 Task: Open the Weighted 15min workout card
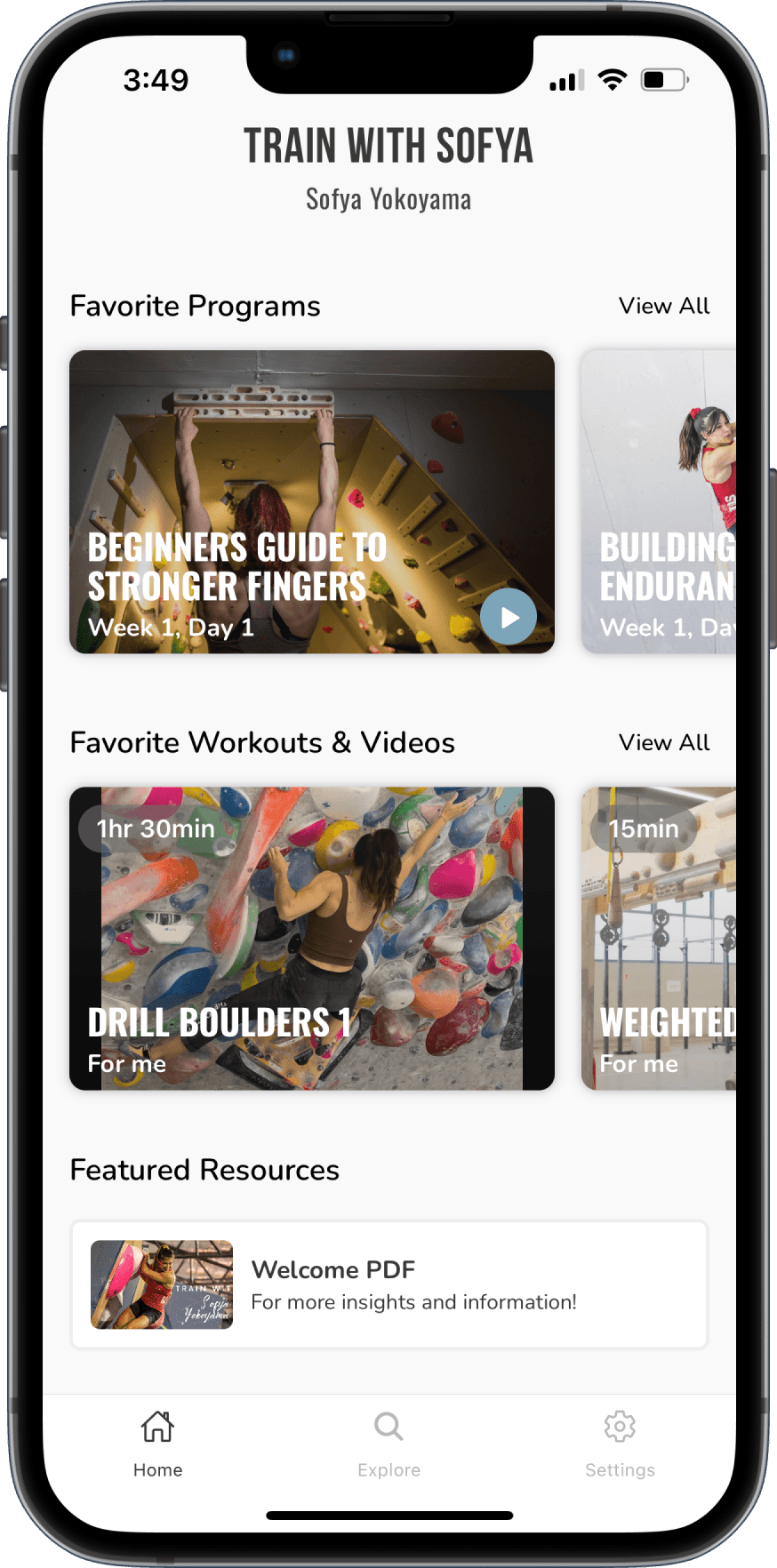659,938
